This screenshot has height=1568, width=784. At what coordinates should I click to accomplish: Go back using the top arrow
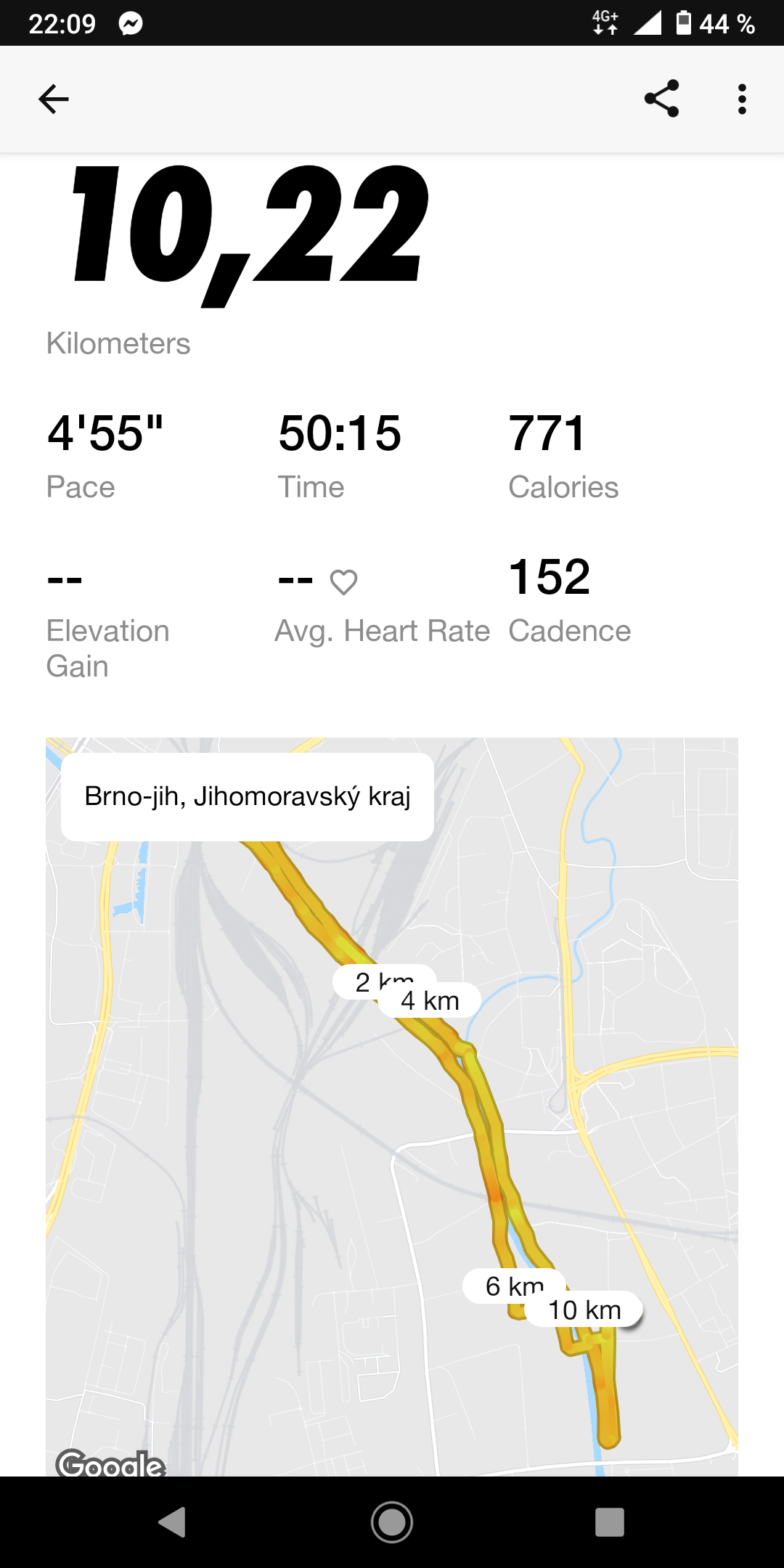[x=53, y=99]
